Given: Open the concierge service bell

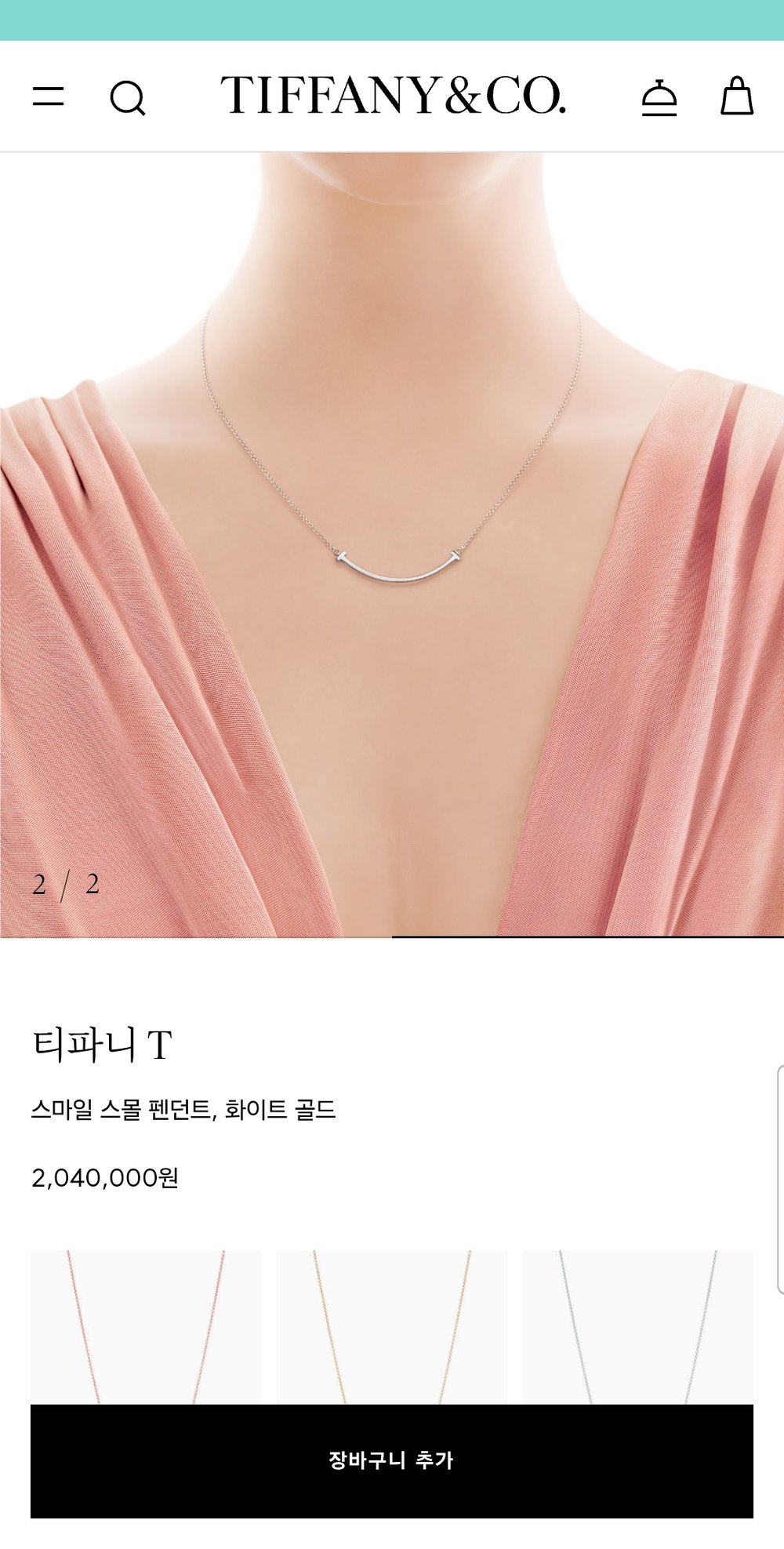Looking at the screenshot, I should click(x=659, y=98).
